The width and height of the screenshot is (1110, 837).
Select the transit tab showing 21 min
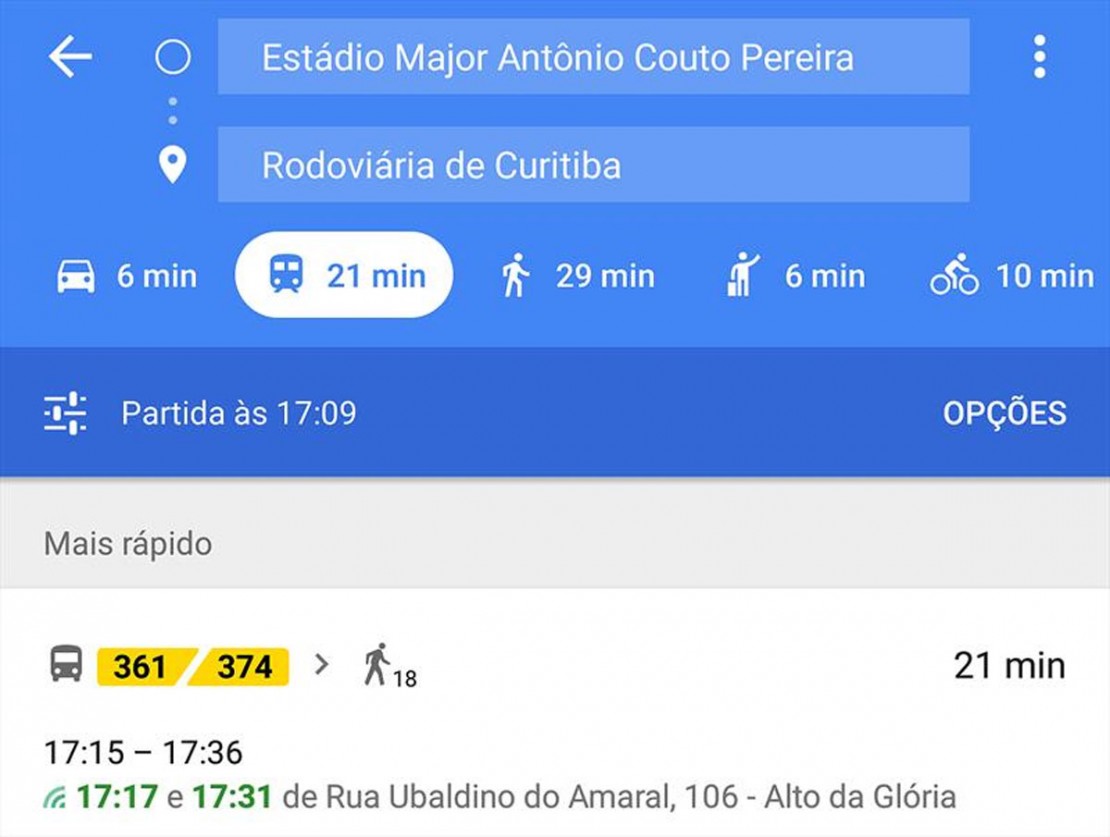344,276
